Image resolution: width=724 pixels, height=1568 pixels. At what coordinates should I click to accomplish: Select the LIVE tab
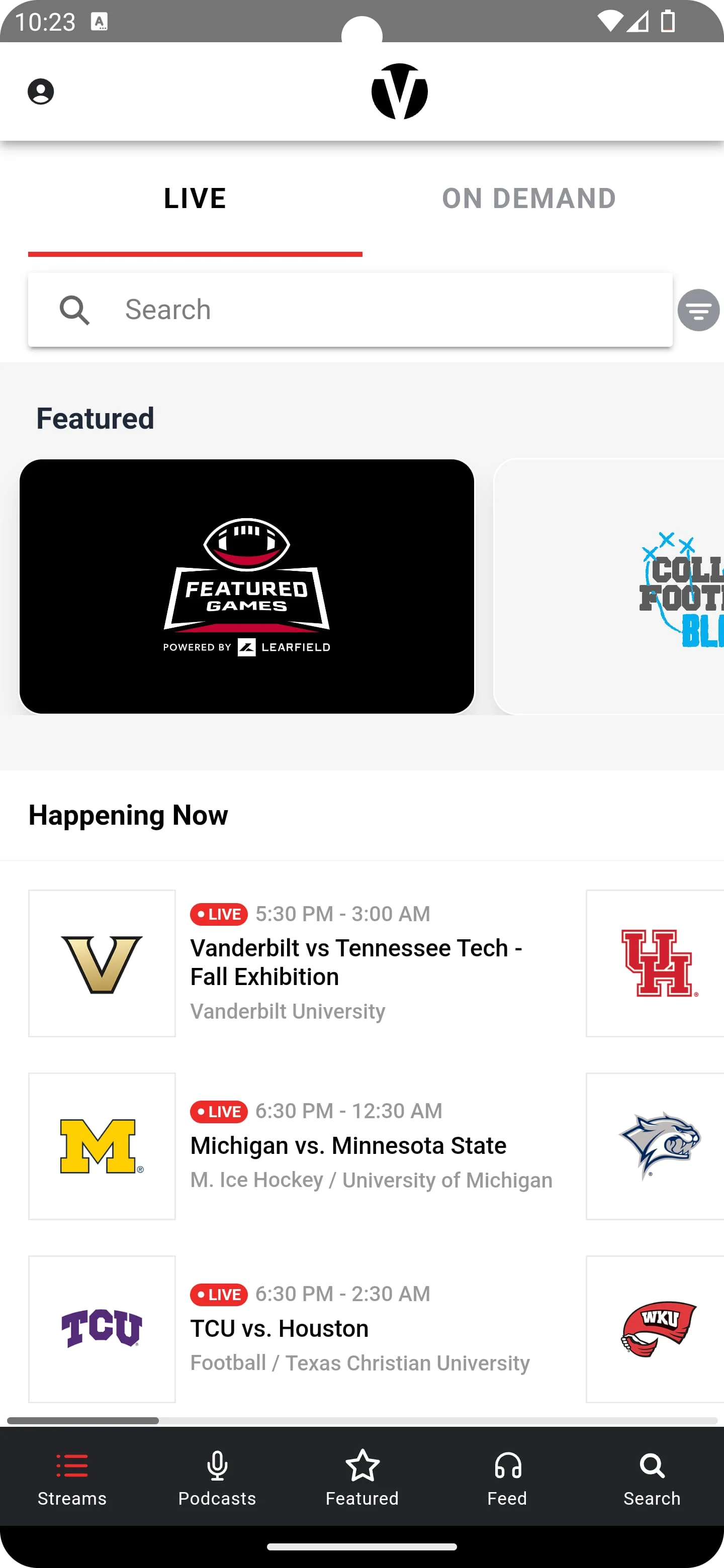tap(195, 198)
